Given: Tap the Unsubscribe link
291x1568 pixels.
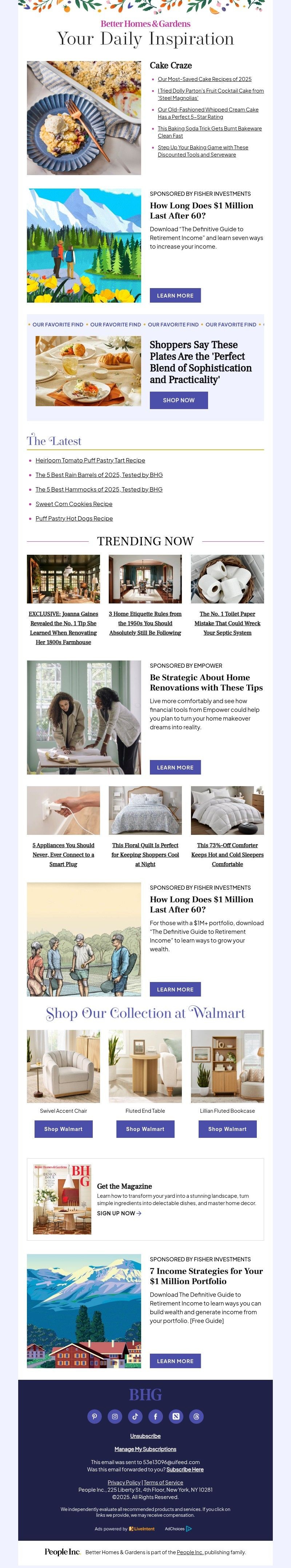Looking at the screenshot, I should [x=145, y=1435].
